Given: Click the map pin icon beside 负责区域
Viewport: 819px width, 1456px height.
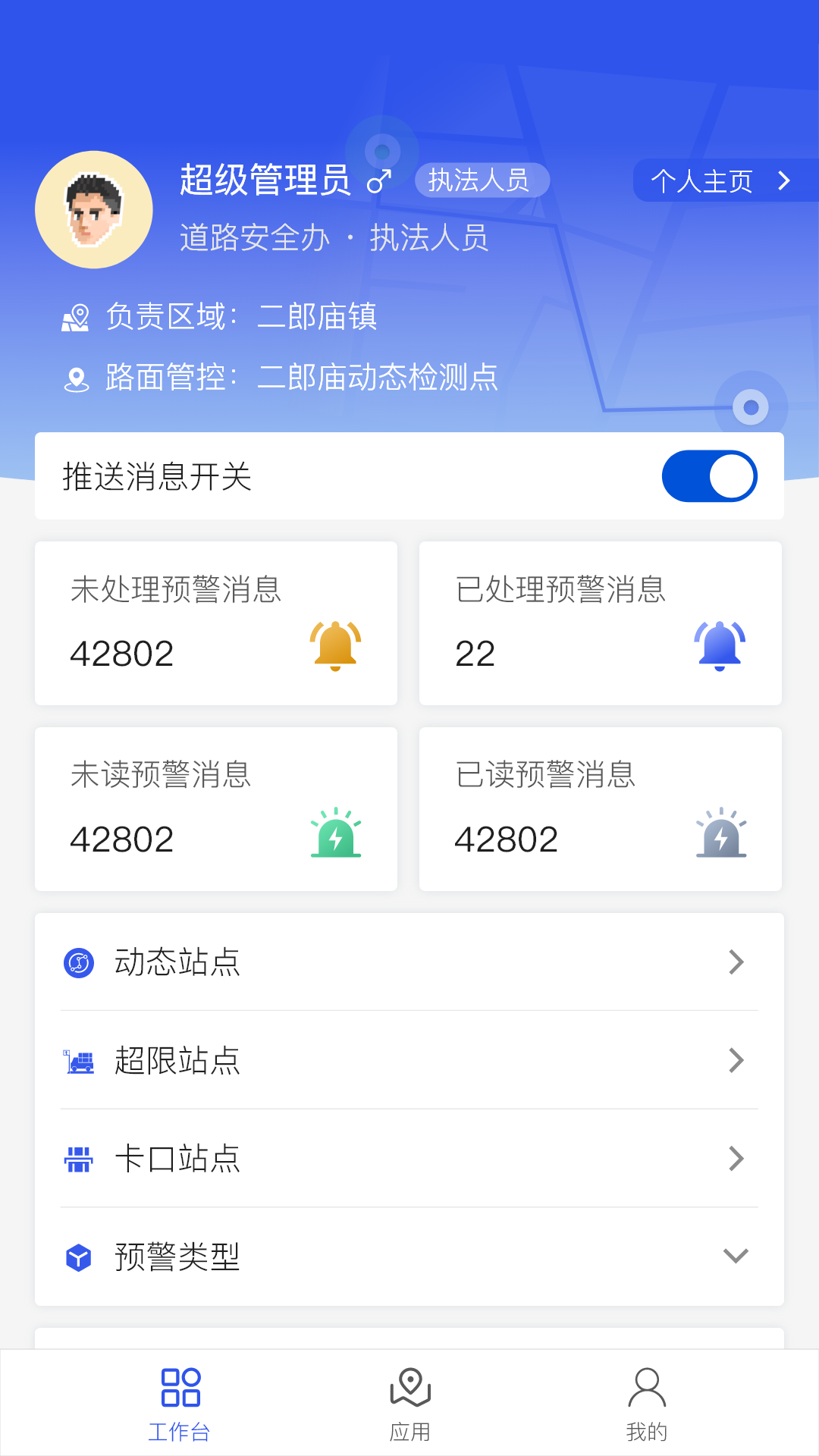Looking at the screenshot, I should coord(76,318).
